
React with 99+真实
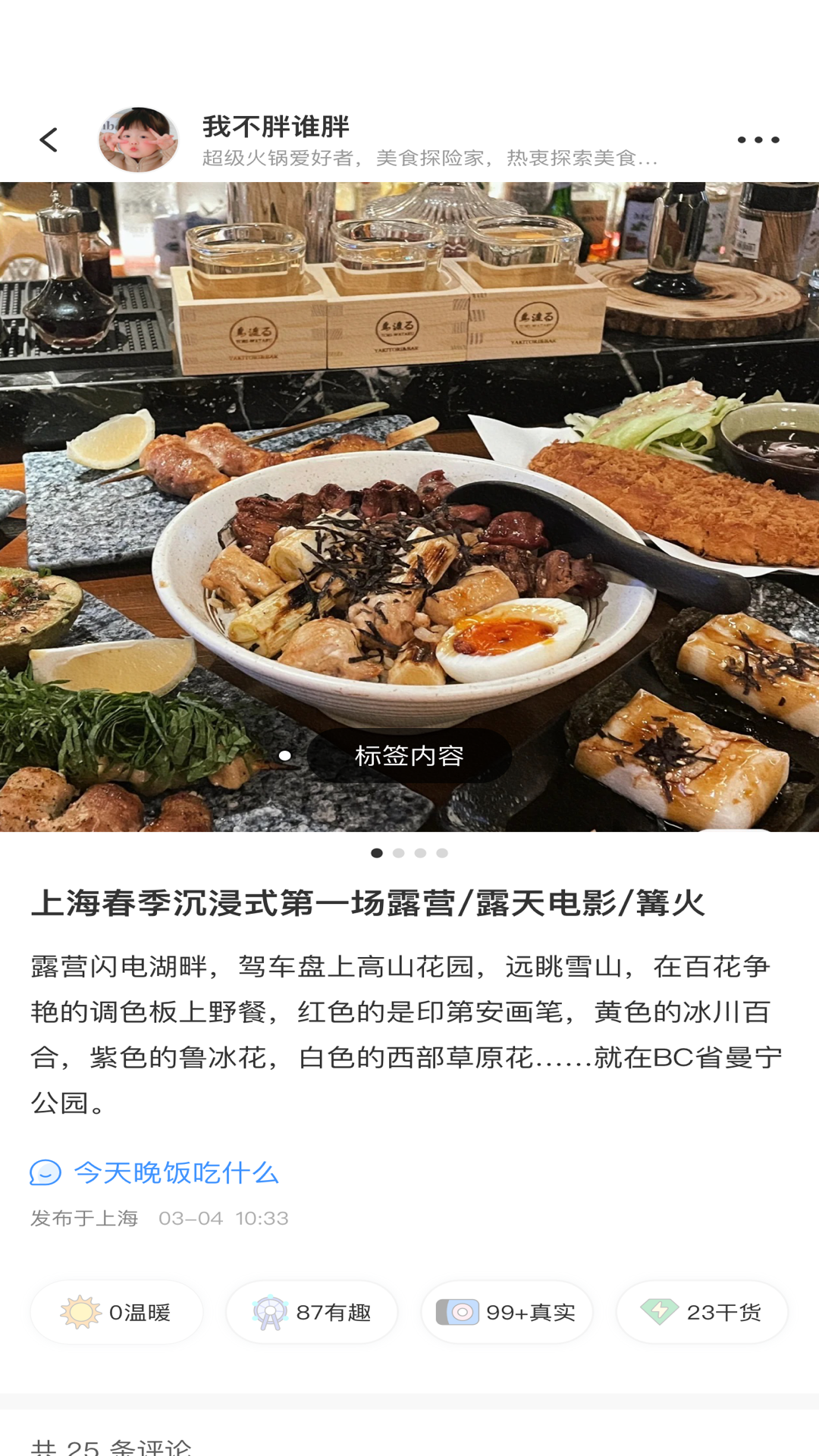[x=507, y=1312]
